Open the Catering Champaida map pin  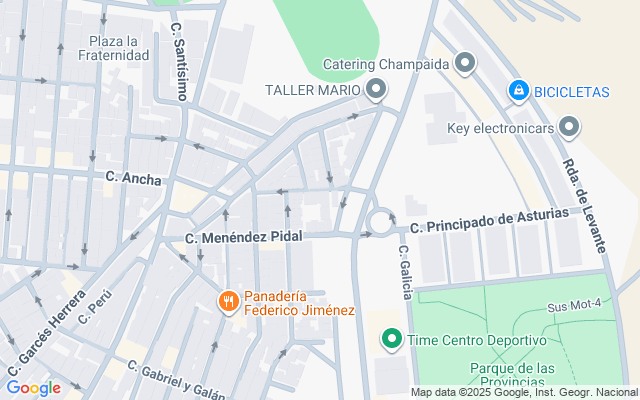(464, 65)
